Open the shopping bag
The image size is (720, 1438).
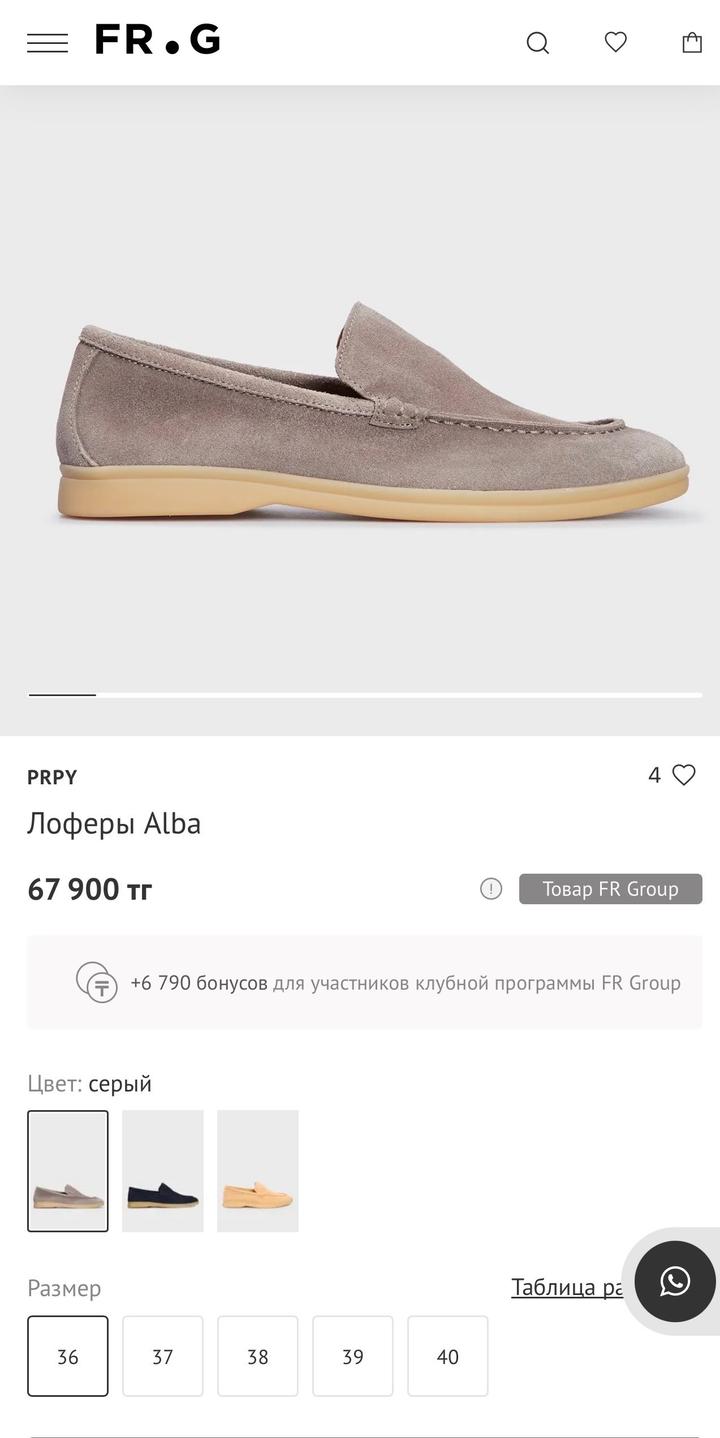pyautogui.click(x=692, y=42)
